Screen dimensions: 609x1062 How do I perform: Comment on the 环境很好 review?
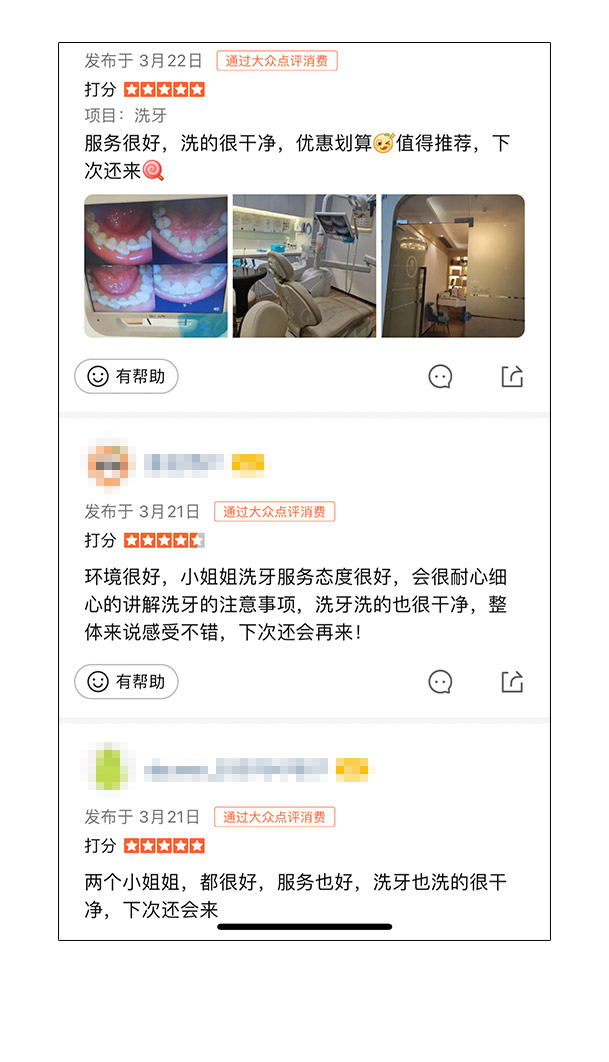point(440,681)
